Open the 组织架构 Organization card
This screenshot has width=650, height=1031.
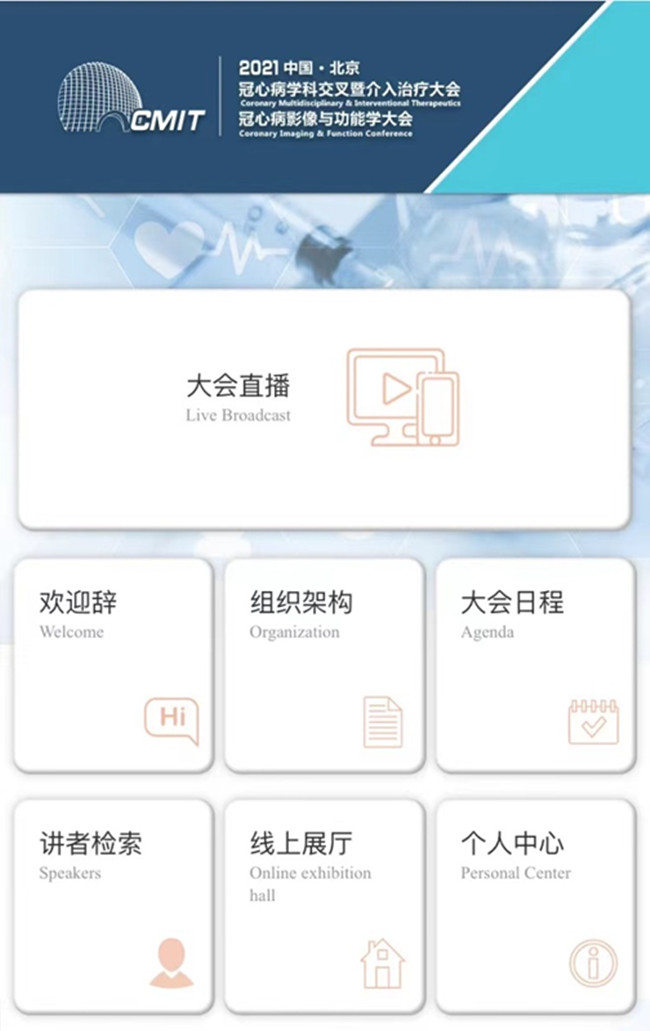point(324,665)
